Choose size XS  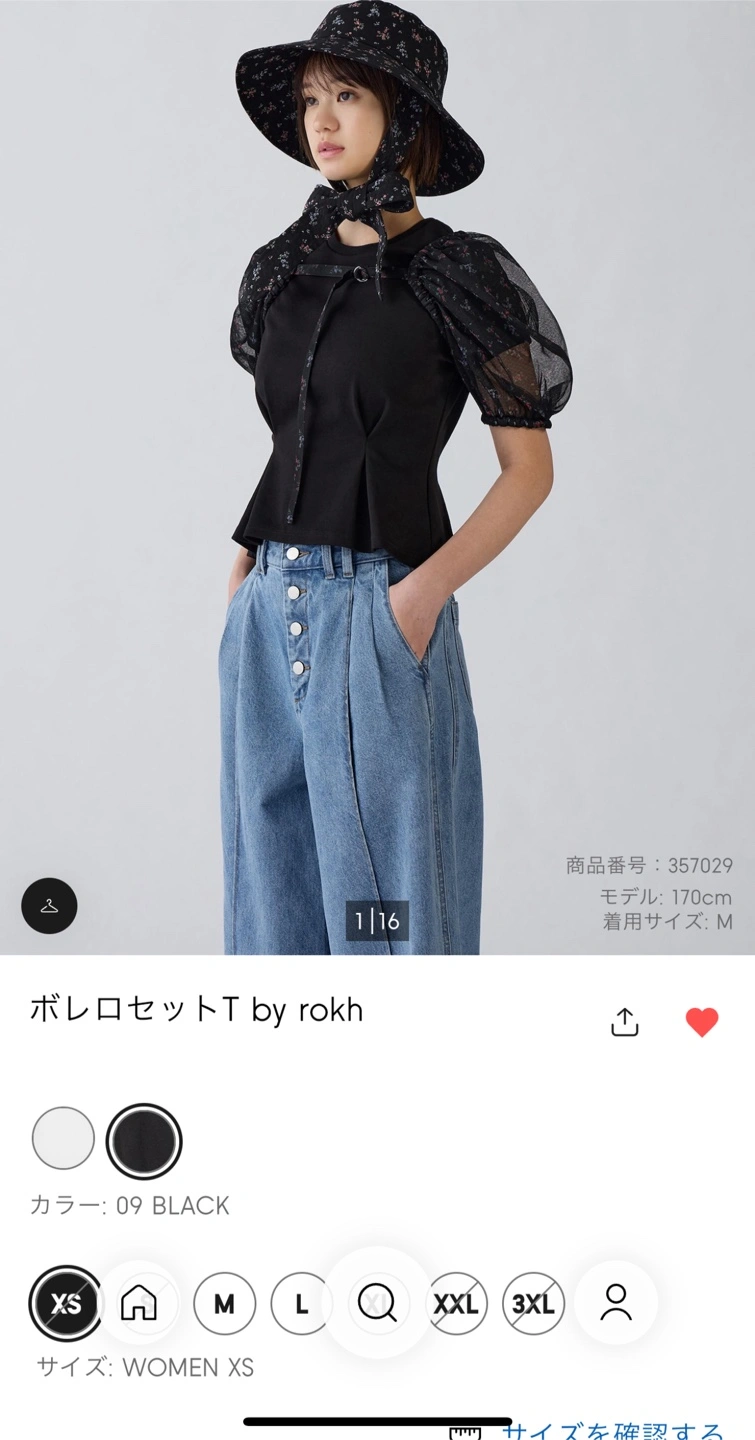(x=66, y=1304)
